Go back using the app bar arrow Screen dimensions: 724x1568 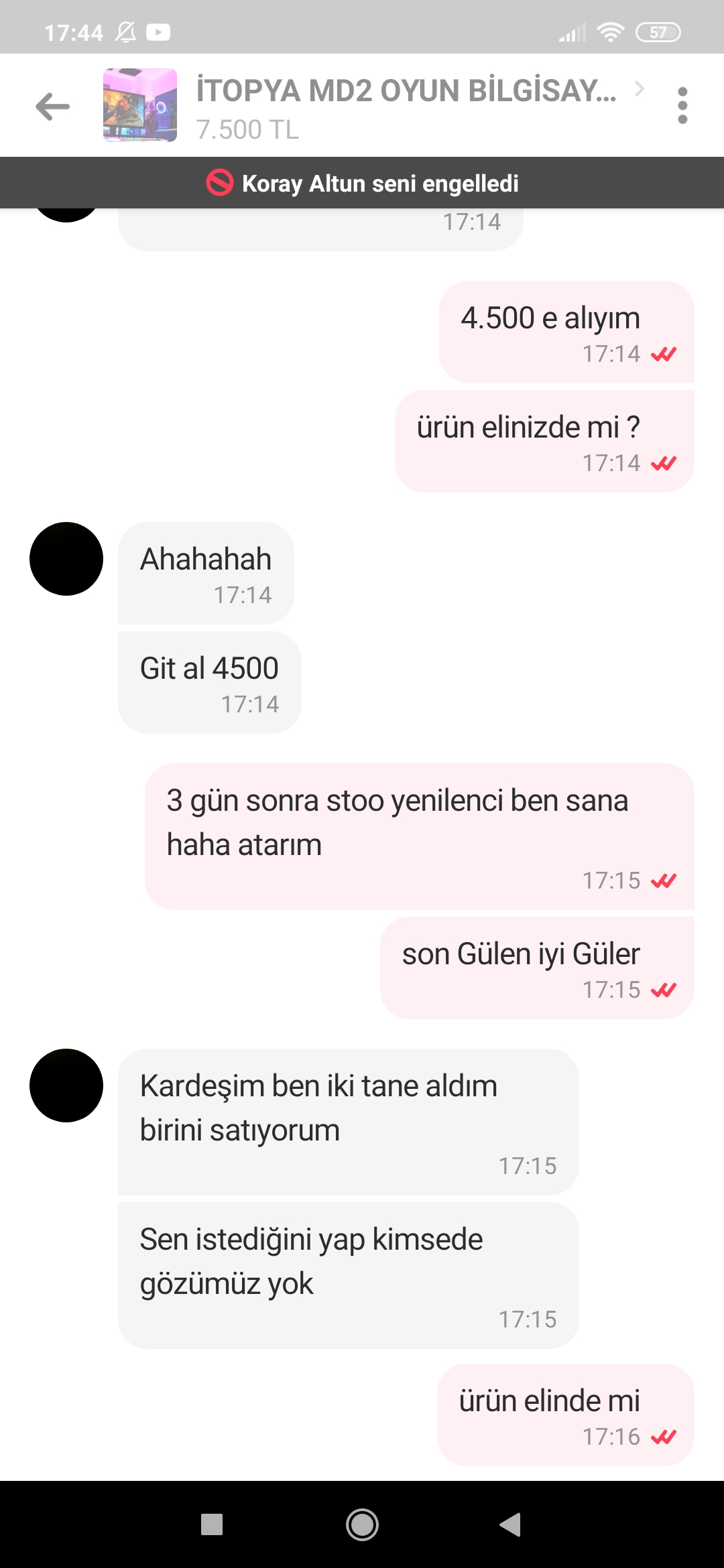pyautogui.click(x=53, y=107)
